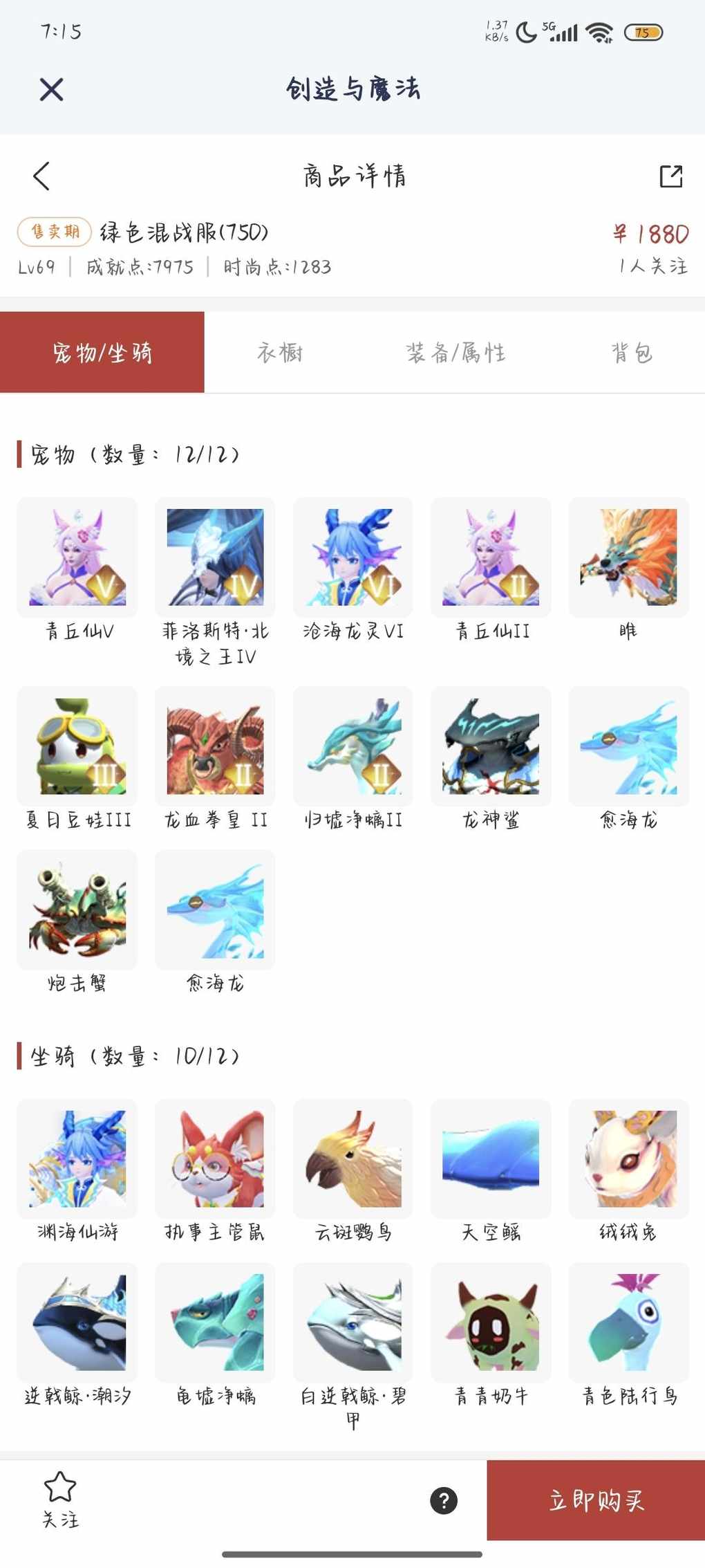Go back from 商品详情
This screenshot has height=1568, width=705.
(x=41, y=176)
